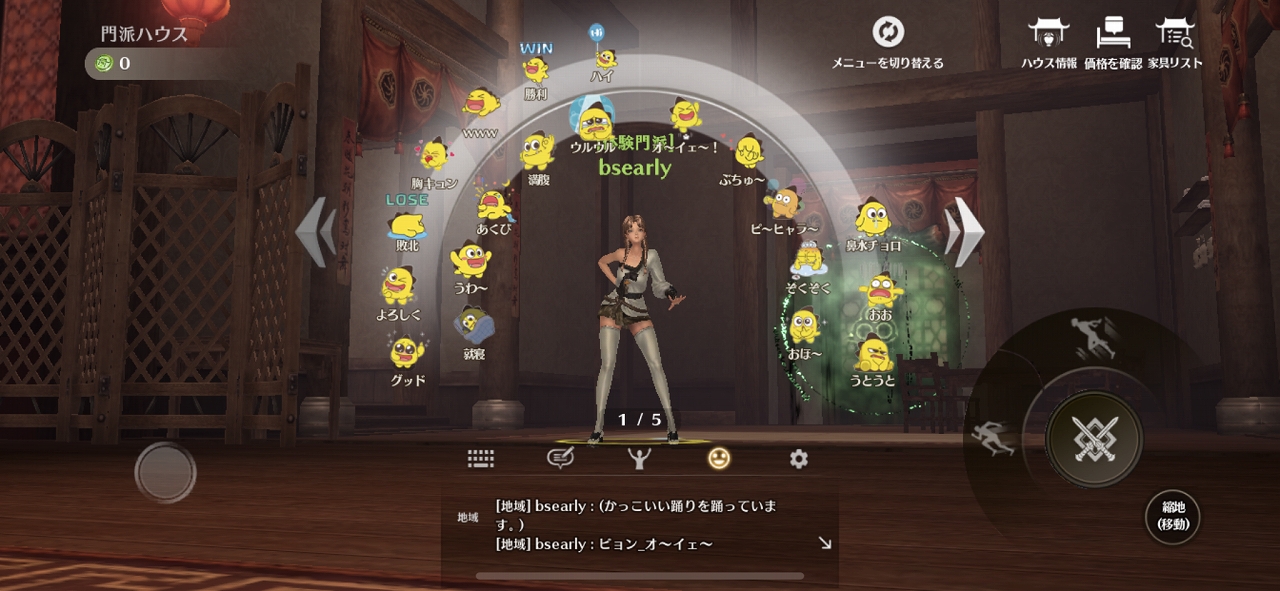Tap the 縮地(移動) move button
The height and width of the screenshot is (591, 1280).
point(1172,517)
